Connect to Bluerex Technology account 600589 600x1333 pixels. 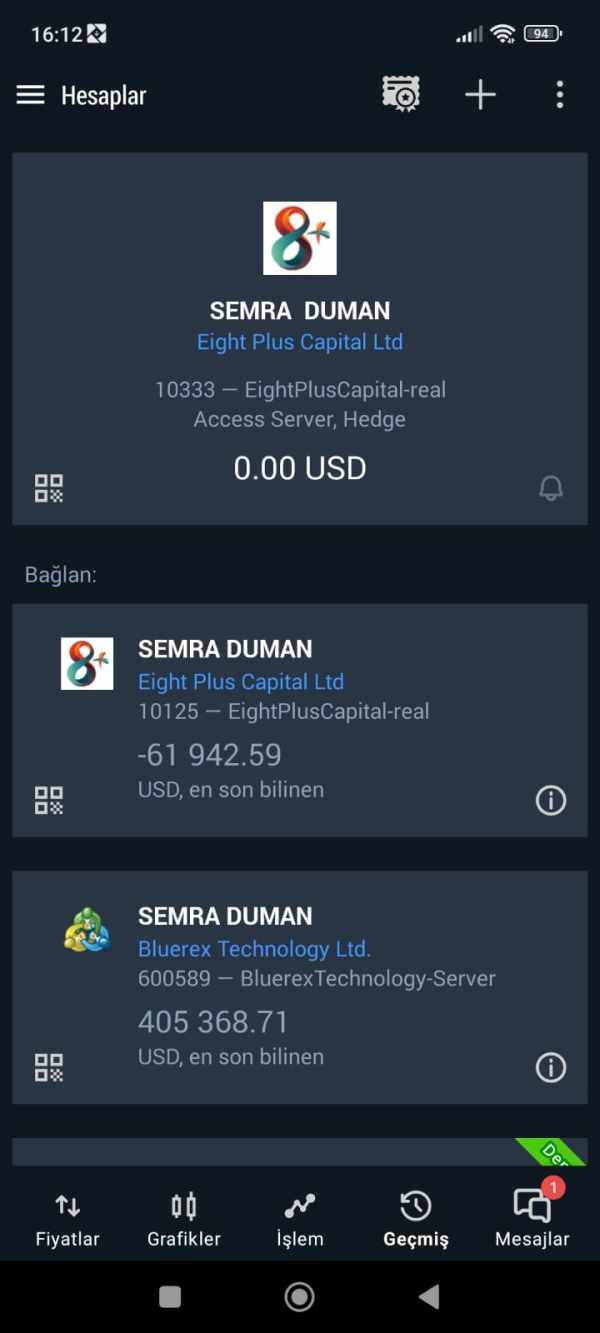click(x=300, y=987)
